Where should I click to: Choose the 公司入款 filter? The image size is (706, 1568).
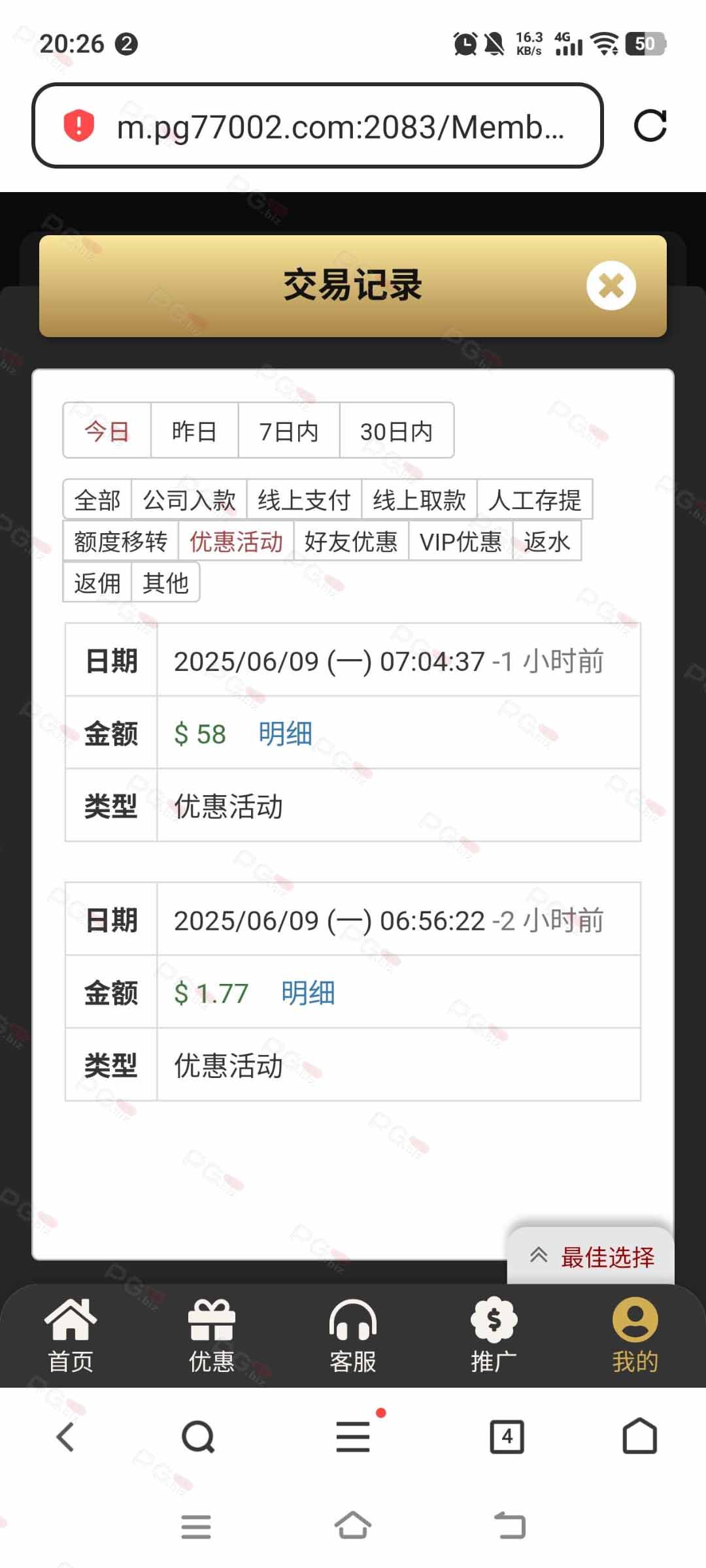(189, 500)
